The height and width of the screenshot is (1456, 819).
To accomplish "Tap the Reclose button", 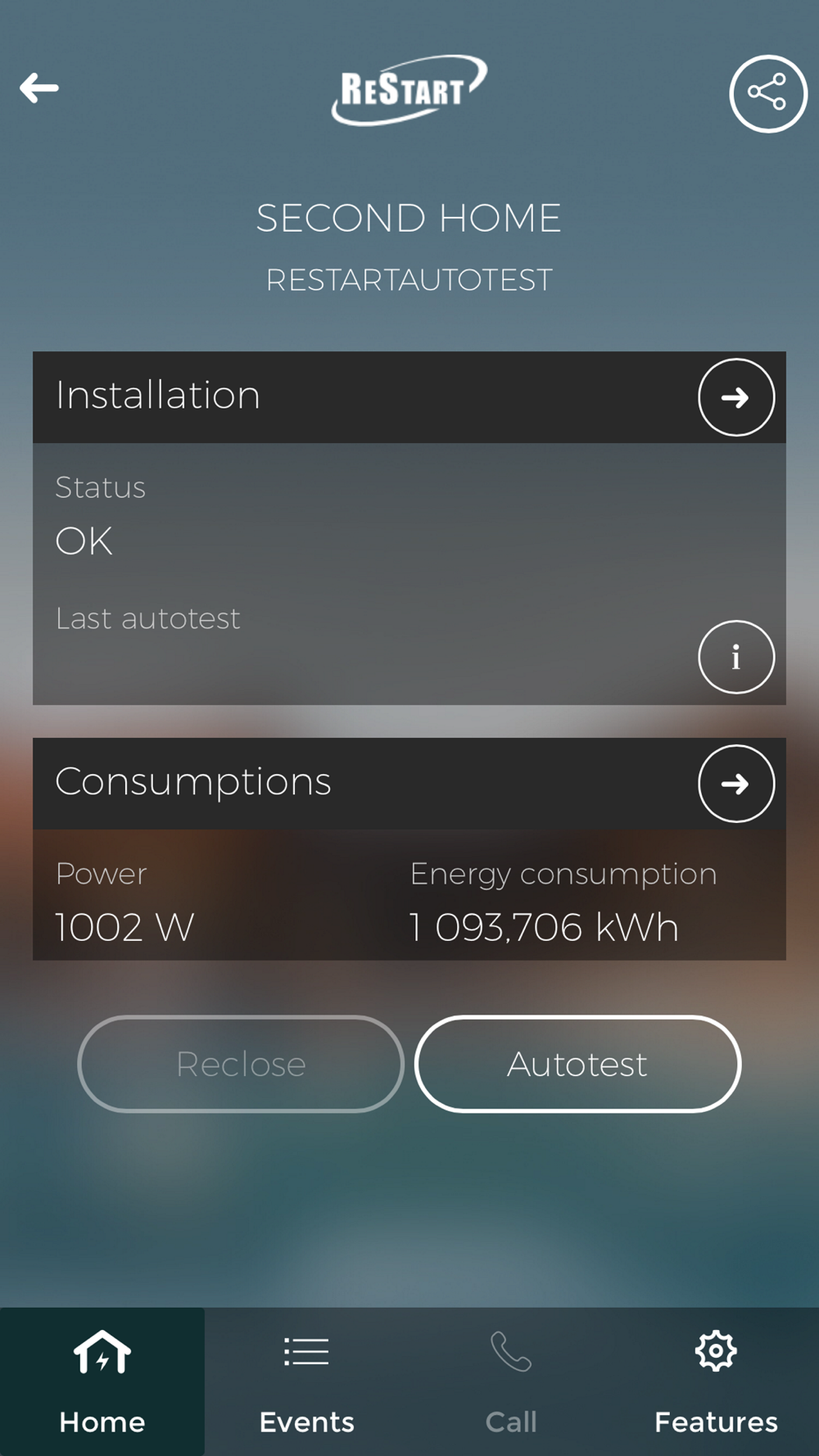I will [241, 1064].
